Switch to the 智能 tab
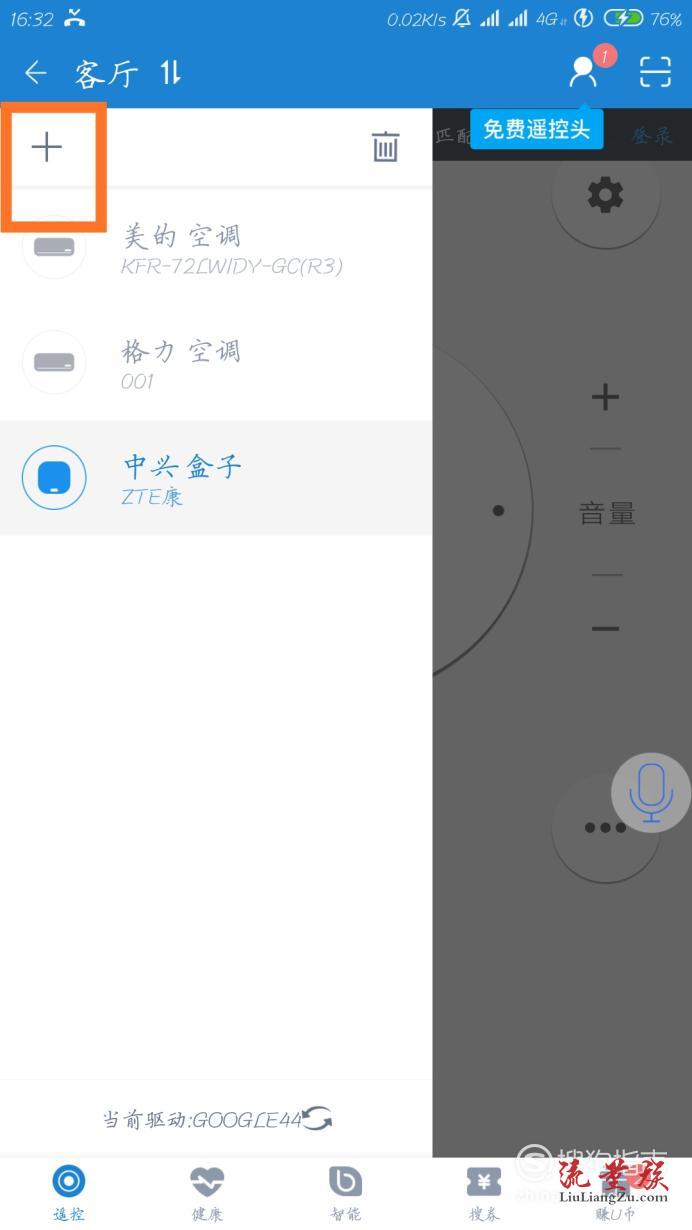Viewport: 692px width, 1230px height. pyautogui.click(x=345, y=1193)
